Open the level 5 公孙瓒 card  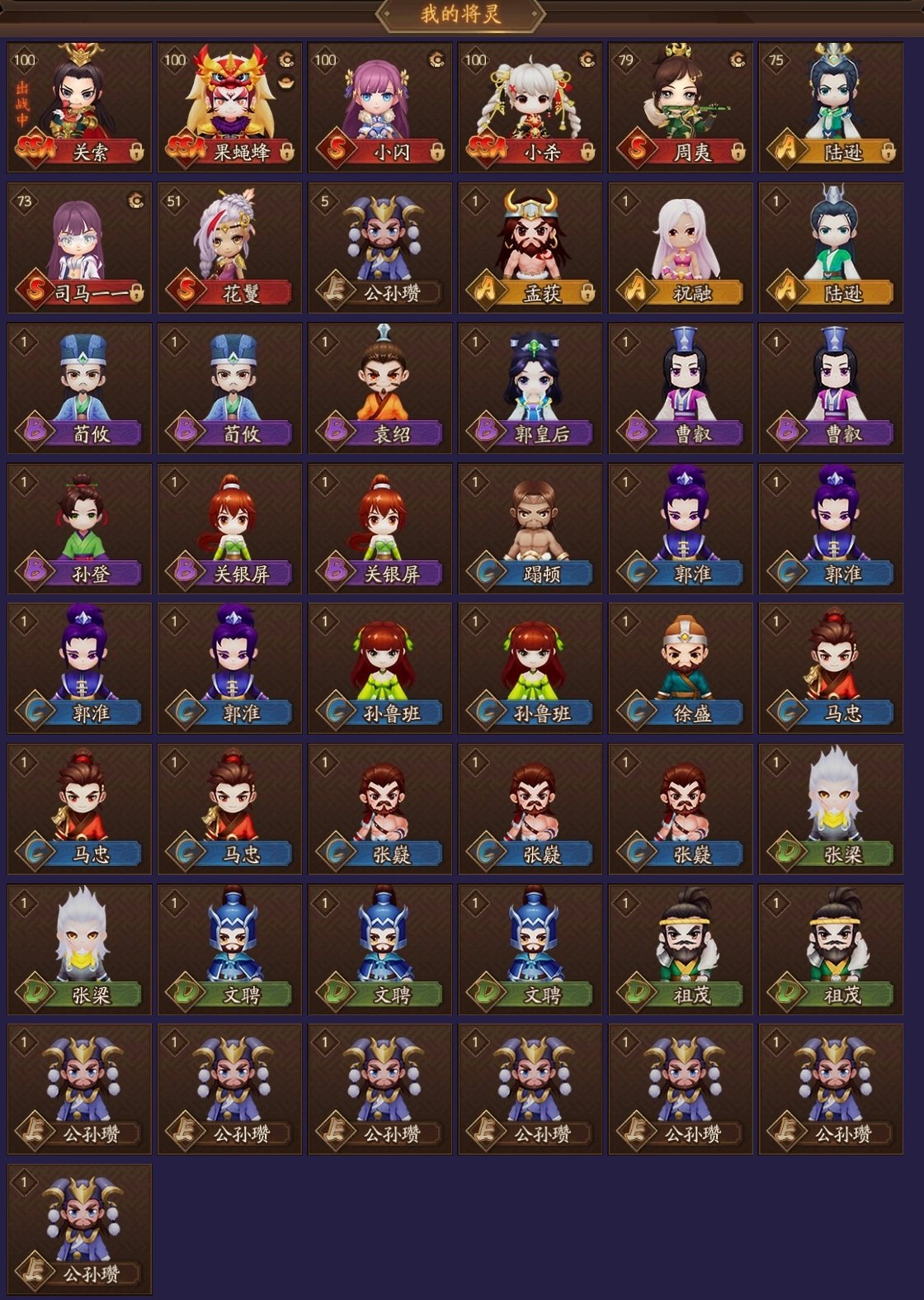point(379,248)
